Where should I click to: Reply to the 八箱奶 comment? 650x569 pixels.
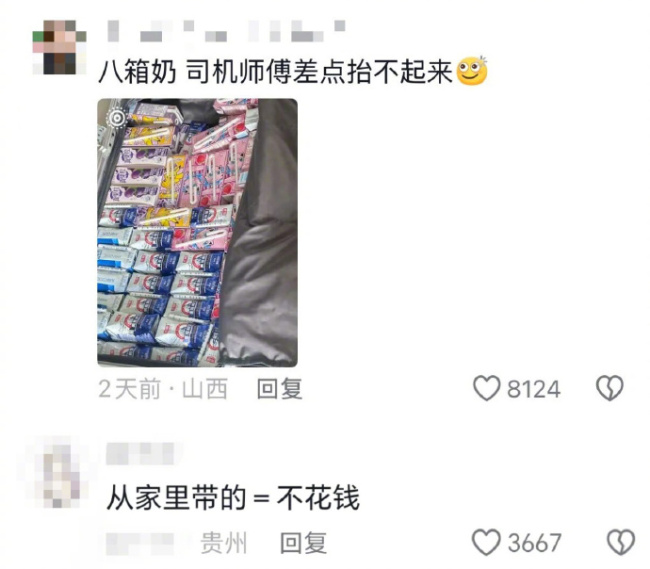(x=279, y=389)
